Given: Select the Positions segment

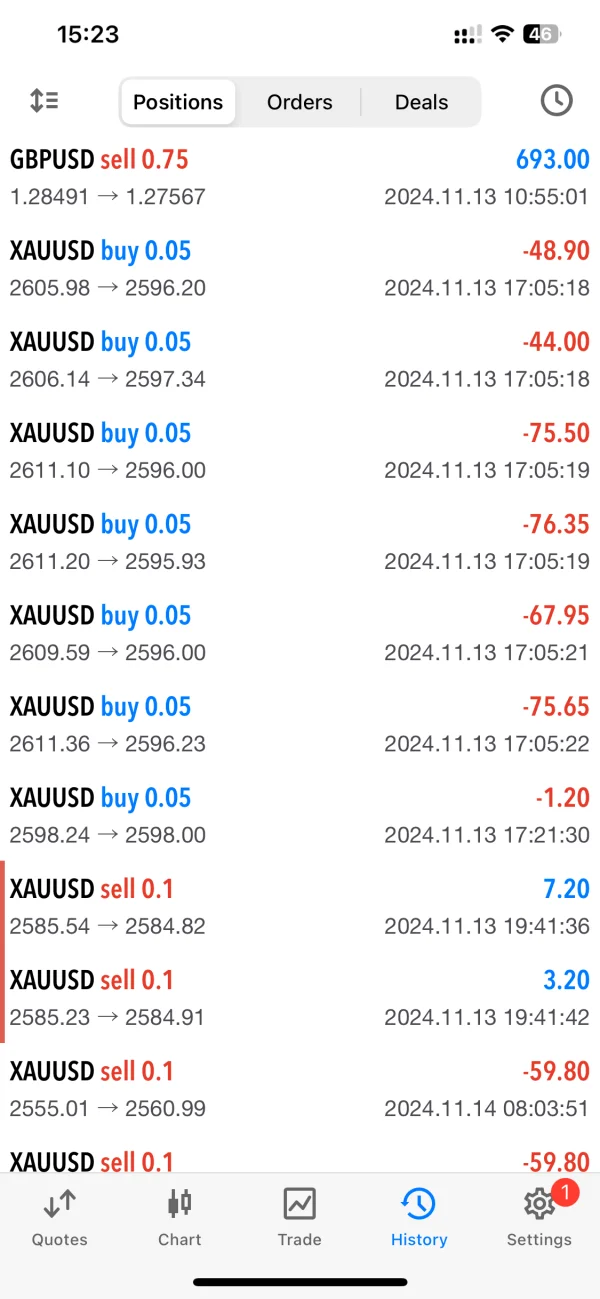Looking at the screenshot, I should pos(178,102).
